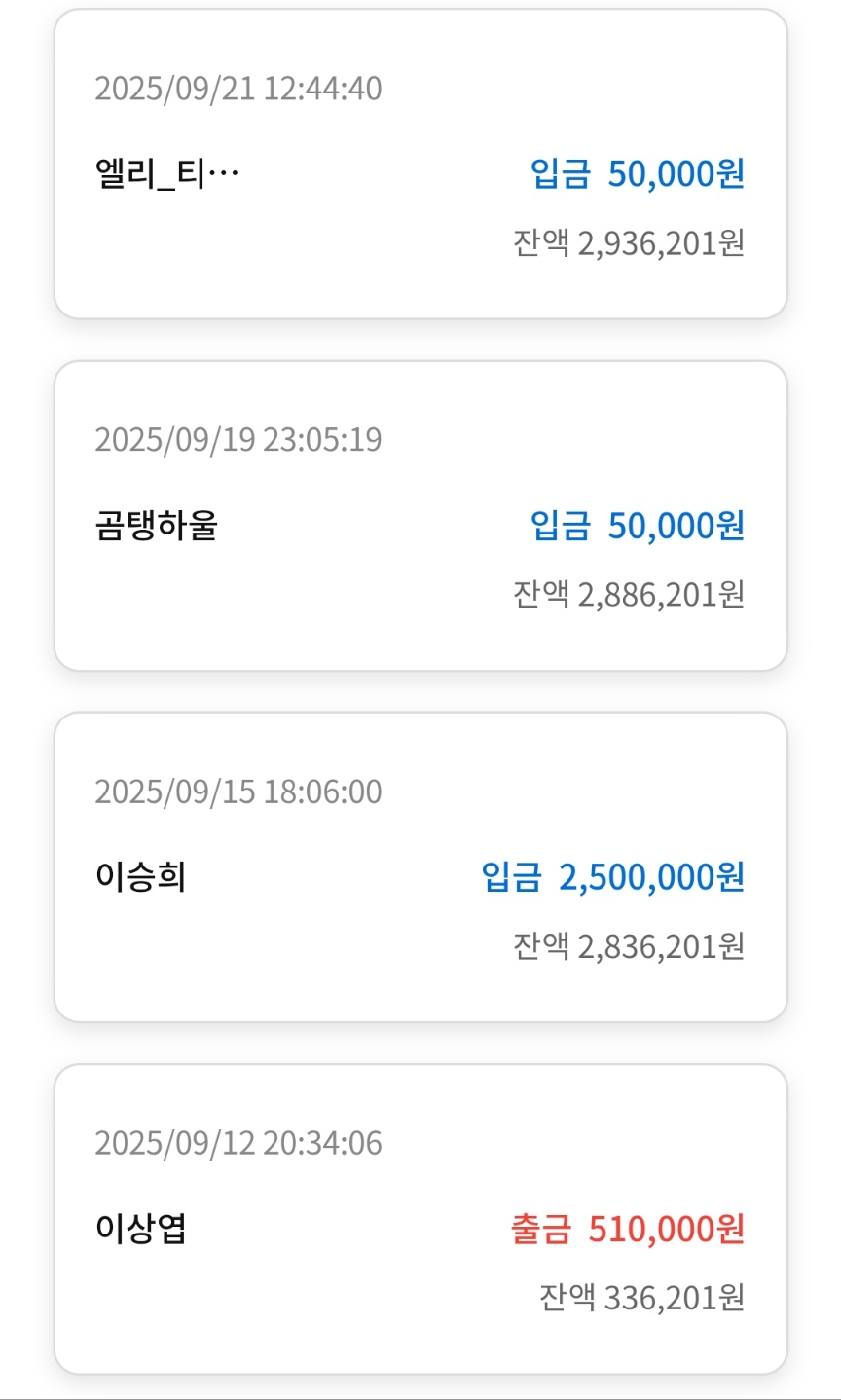
Task: Open the 엘리_티 50,000원 deposit transaction
Action: (420, 165)
